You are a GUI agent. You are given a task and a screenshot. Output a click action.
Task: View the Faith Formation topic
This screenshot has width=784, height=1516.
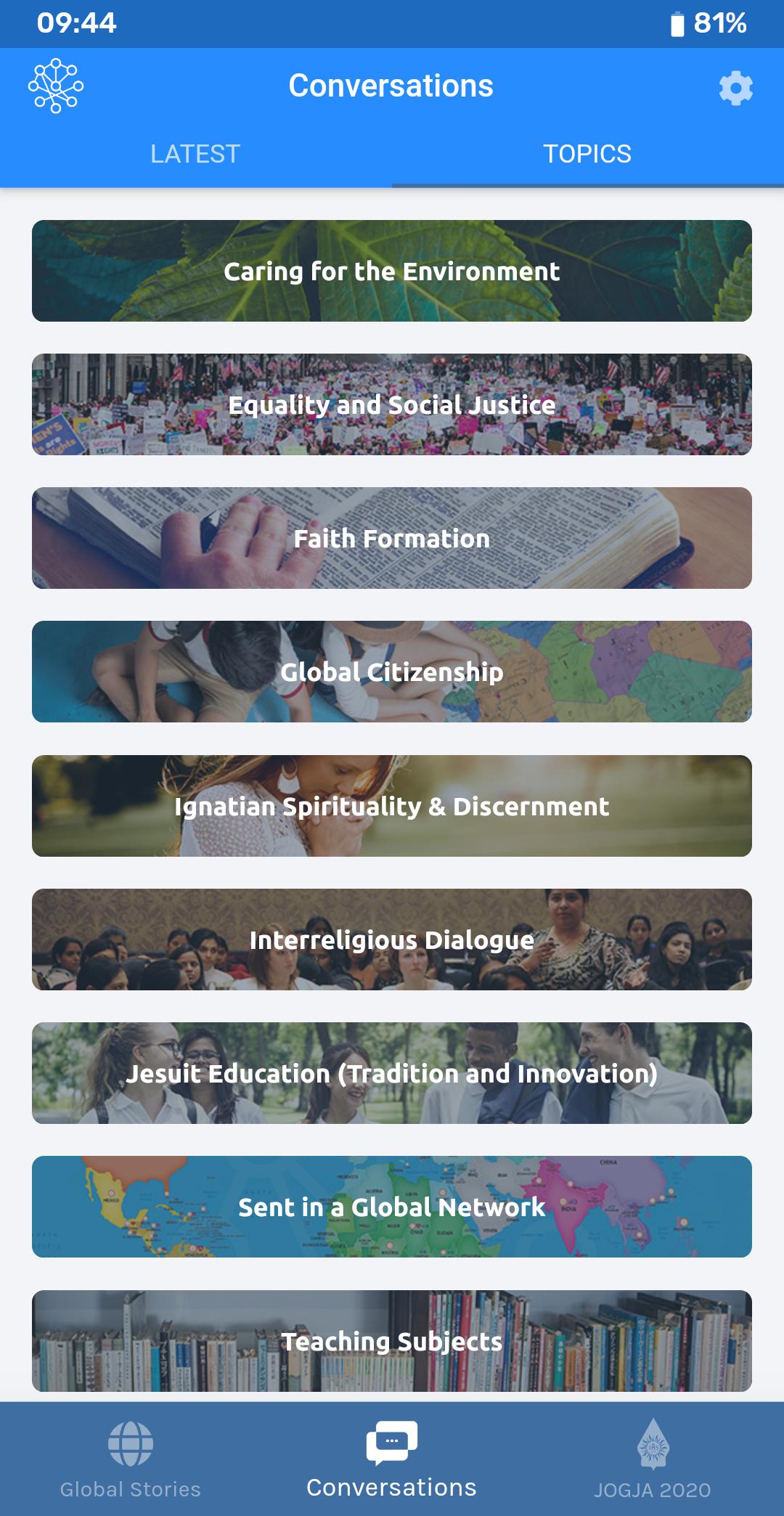[x=392, y=538]
